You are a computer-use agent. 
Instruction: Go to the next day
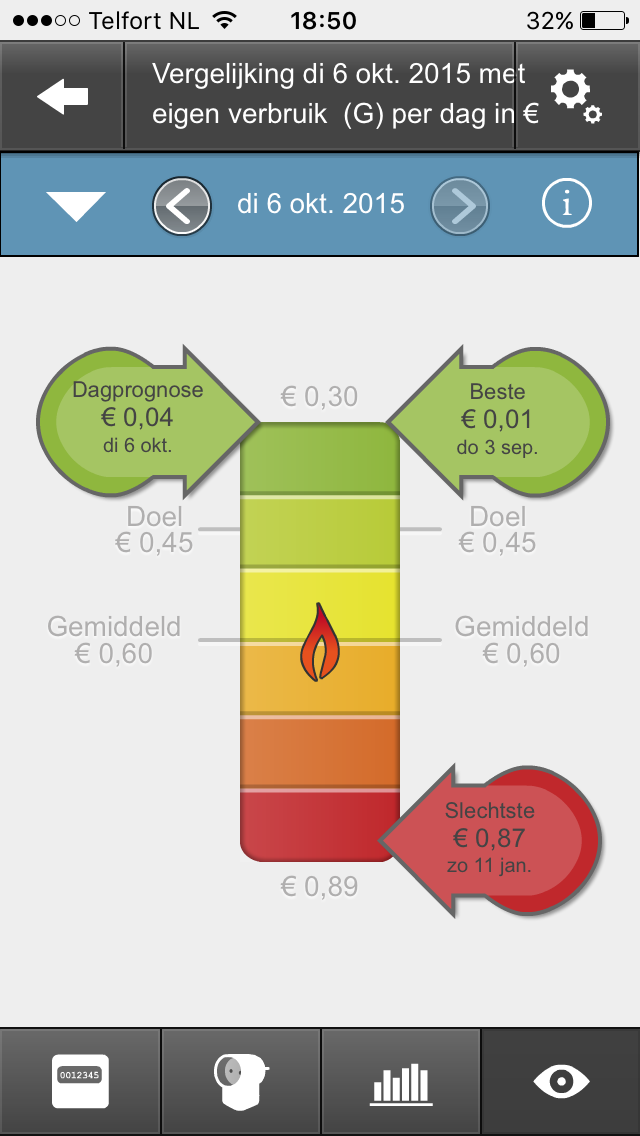(x=460, y=206)
